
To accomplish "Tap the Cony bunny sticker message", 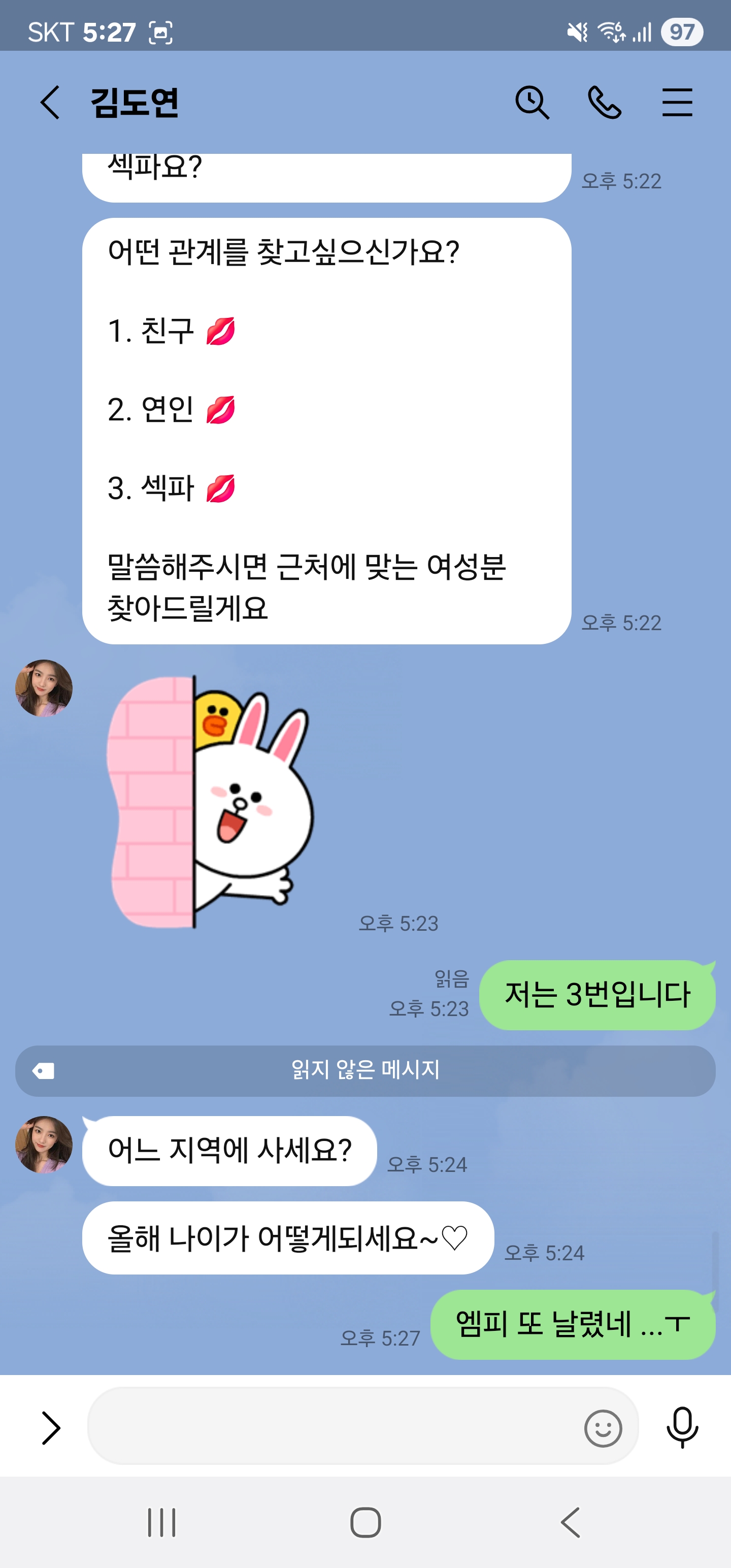I will 211,801.
